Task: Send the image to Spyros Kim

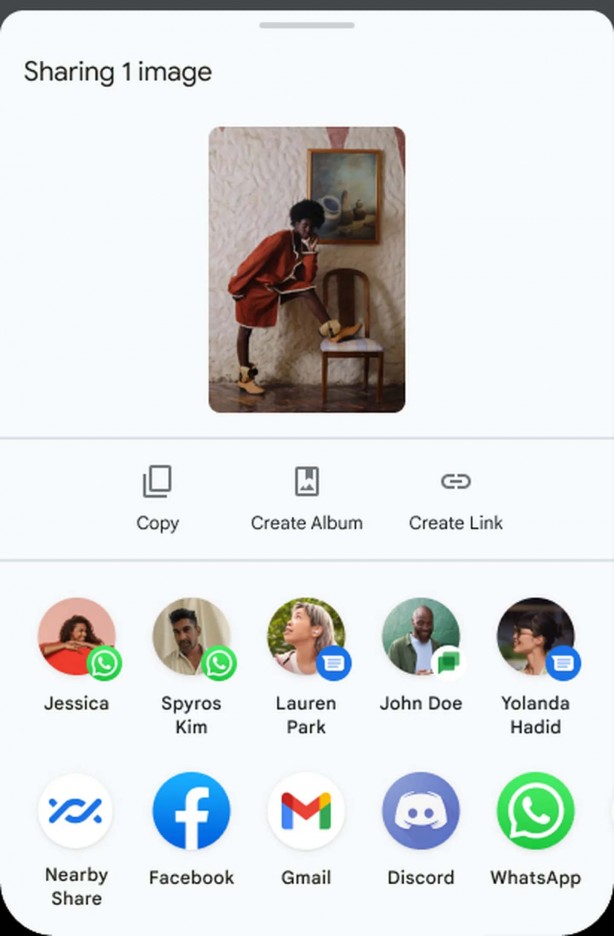Action: pos(192,638)
